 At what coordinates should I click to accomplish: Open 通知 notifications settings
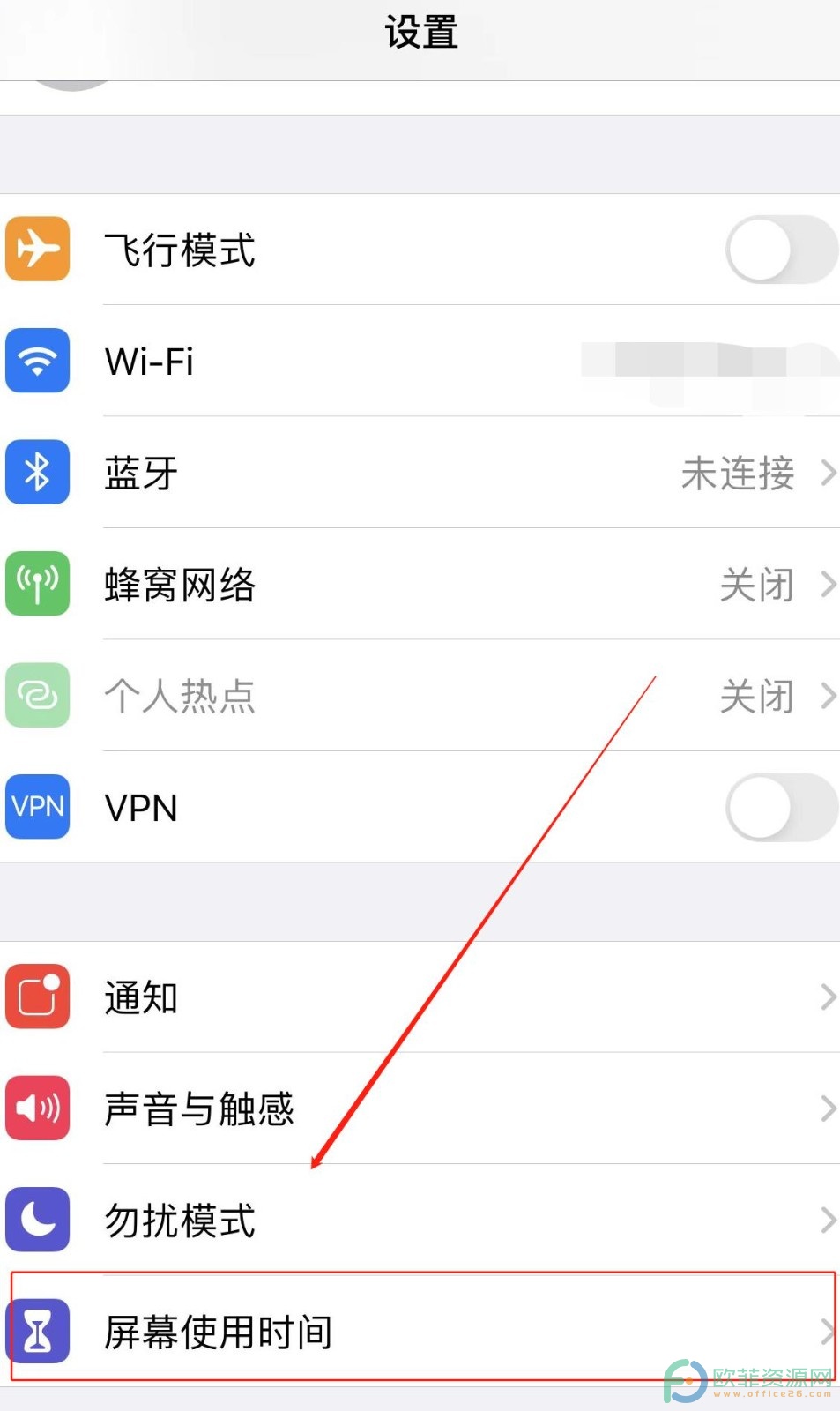click(420, 997)
